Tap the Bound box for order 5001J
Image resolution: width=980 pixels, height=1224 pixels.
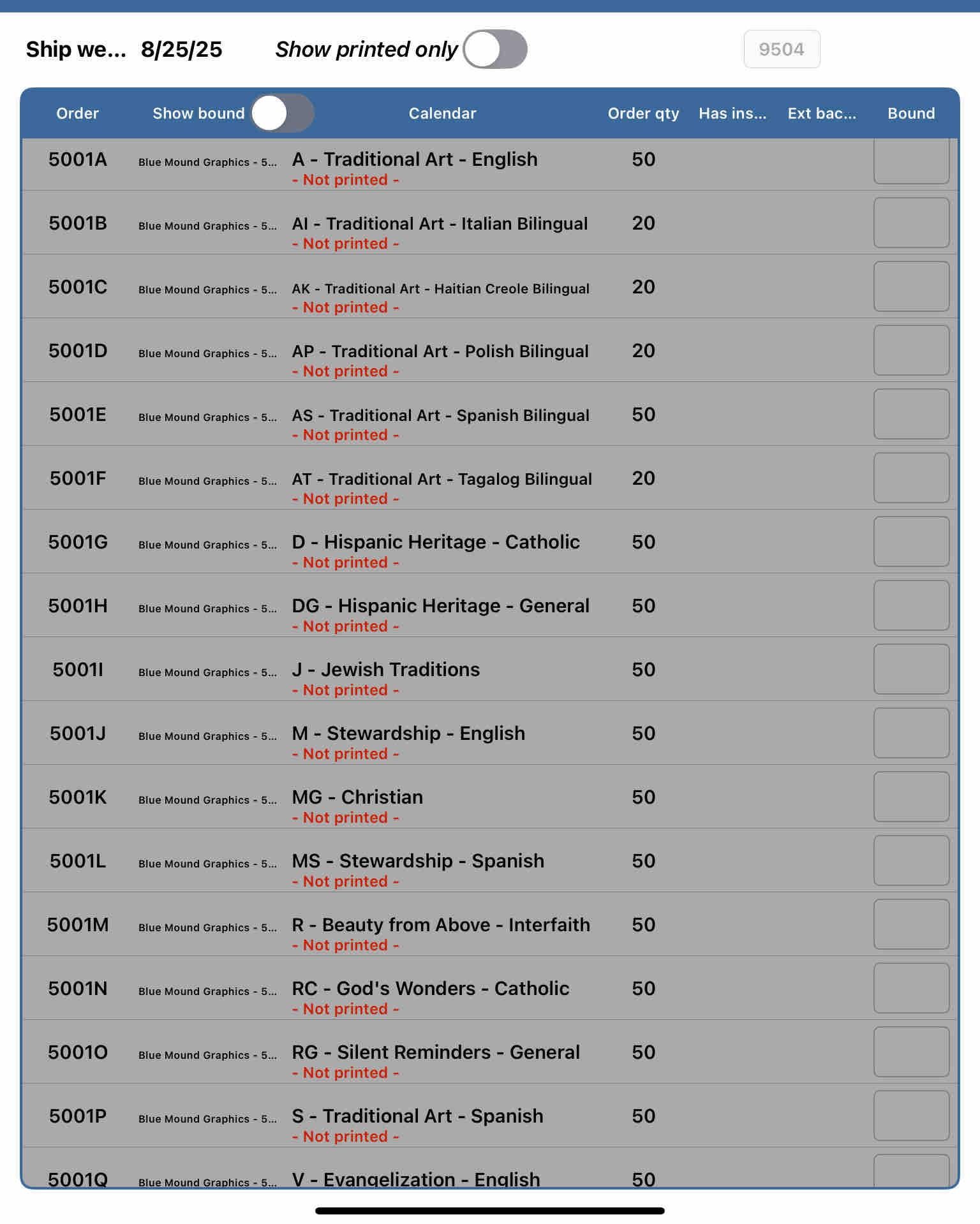coord(910,733)
